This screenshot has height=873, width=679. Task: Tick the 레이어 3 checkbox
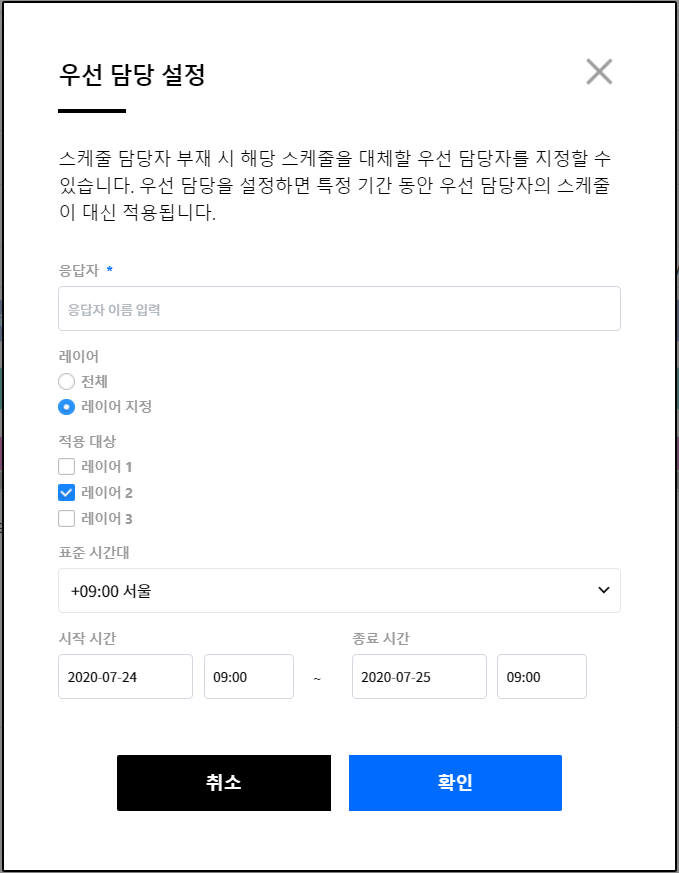pos(67,518)
